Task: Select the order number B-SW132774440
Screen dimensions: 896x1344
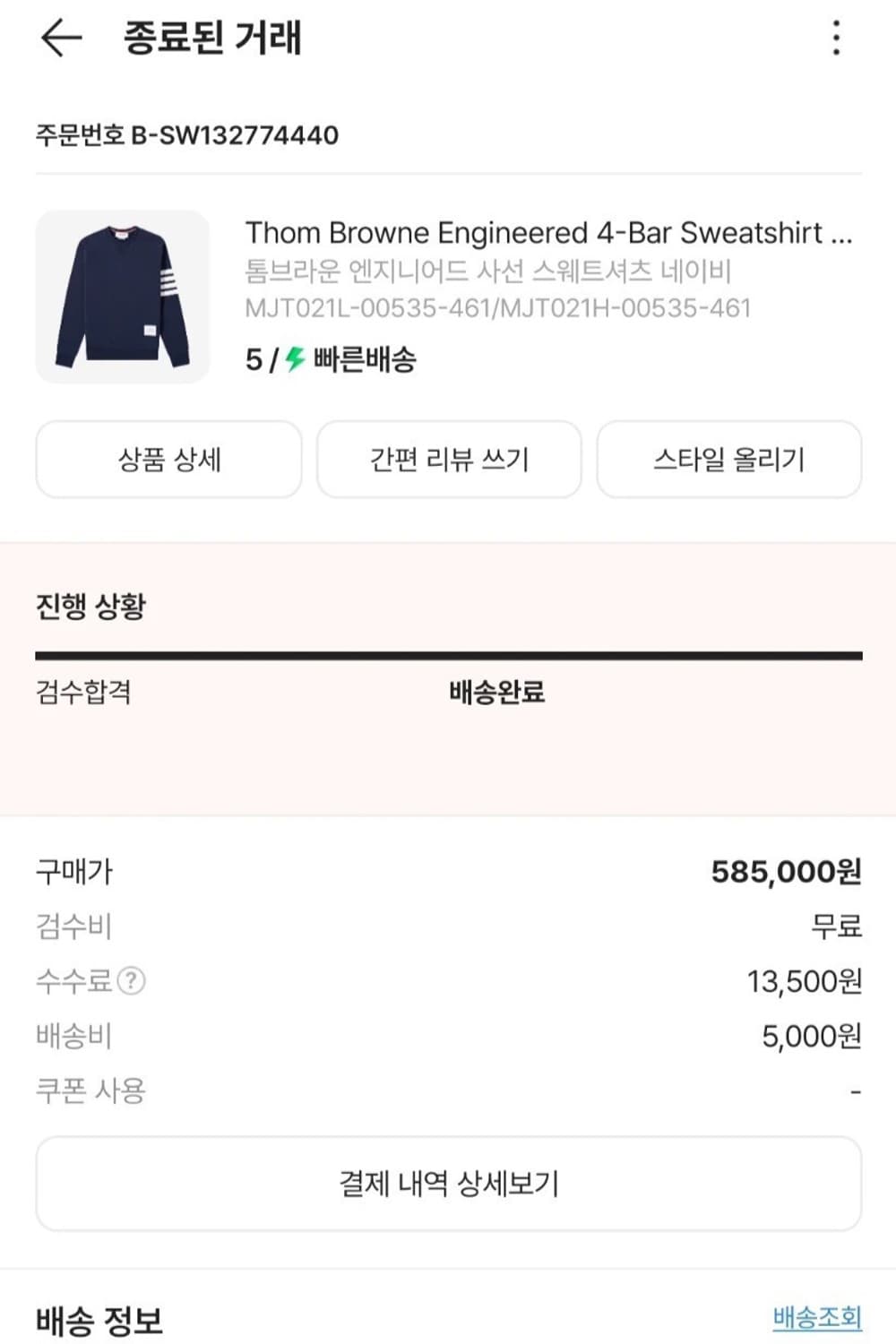Action: (x=185, y=136)
